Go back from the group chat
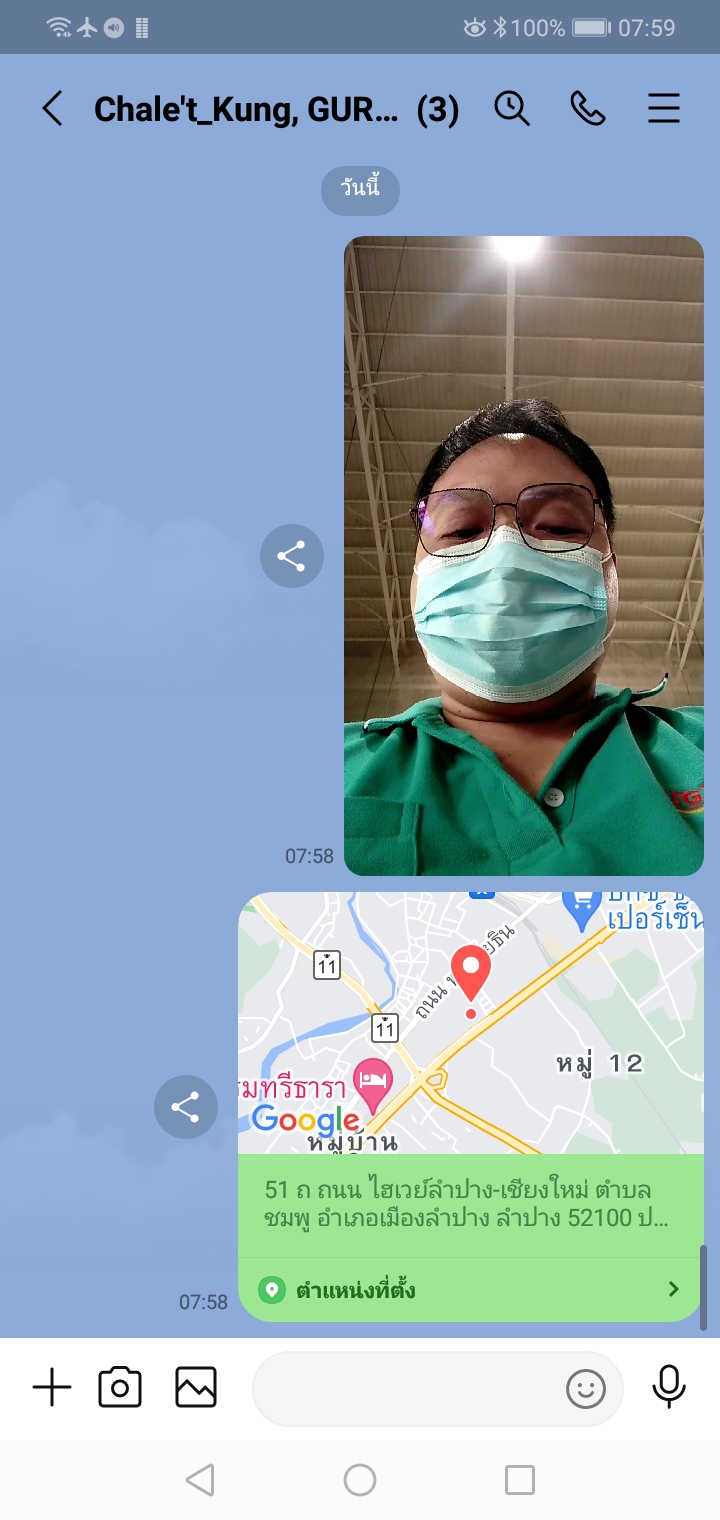This screenshot has width=720, height=1520. 52,109
